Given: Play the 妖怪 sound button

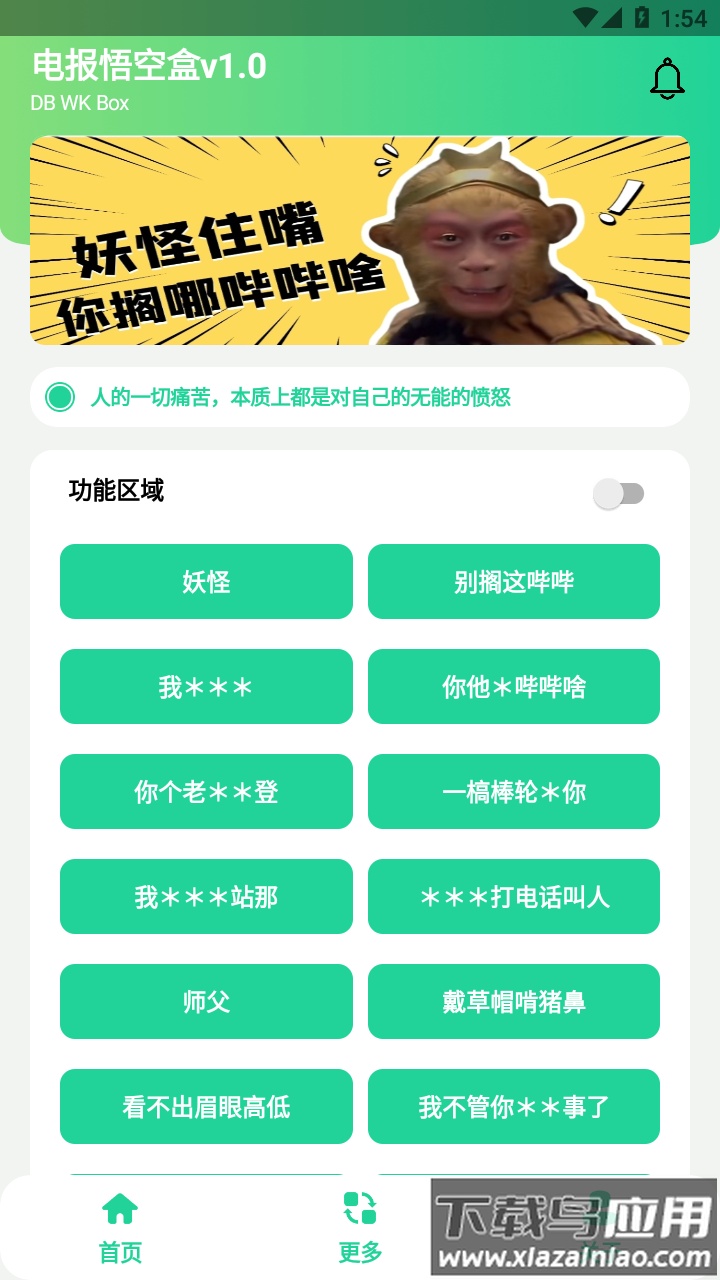Looking at the screenshot, I should (205, 581).
